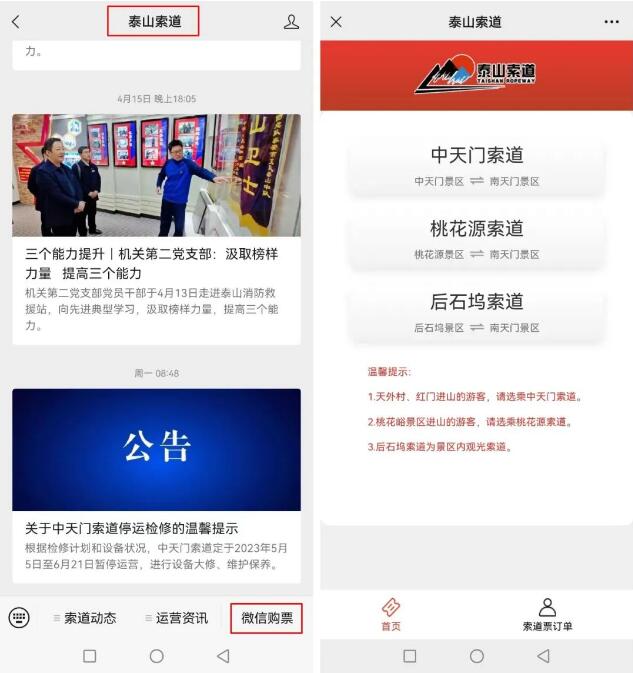Open the 索道票订单 tab
This screenshot has width=633, height=673.
[547, 614]
